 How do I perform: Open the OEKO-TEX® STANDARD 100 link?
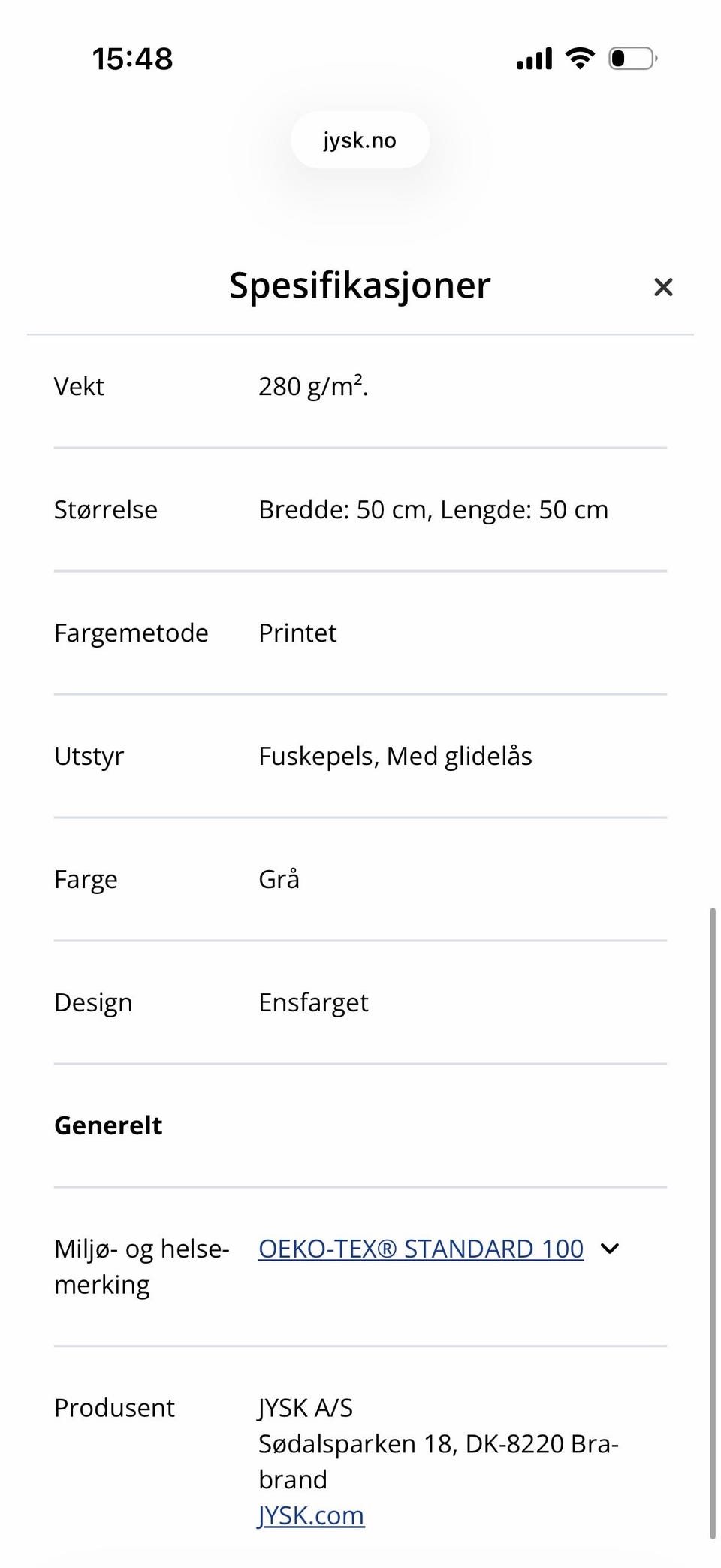(421, 1248)
